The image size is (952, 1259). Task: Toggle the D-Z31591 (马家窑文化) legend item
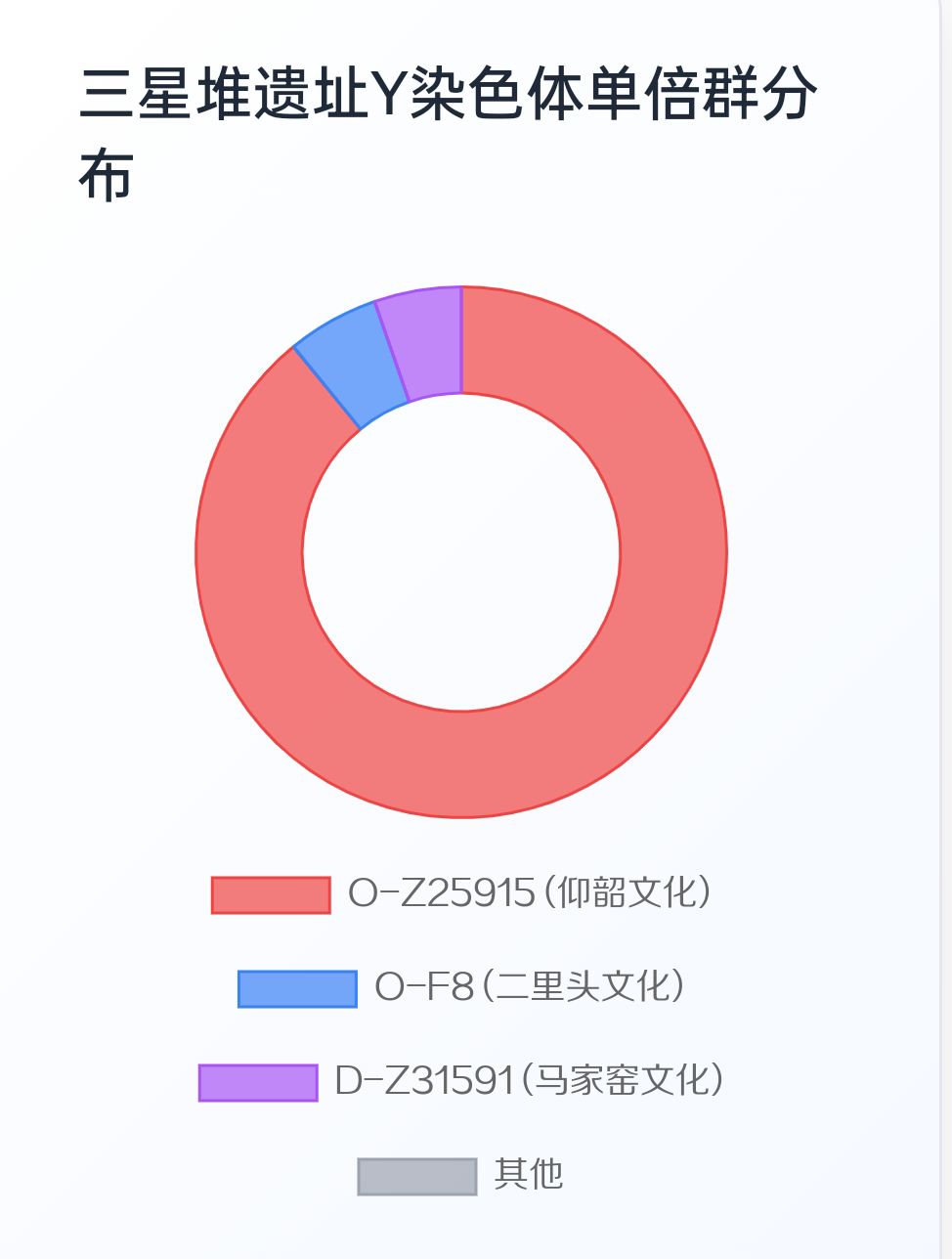460,1082
